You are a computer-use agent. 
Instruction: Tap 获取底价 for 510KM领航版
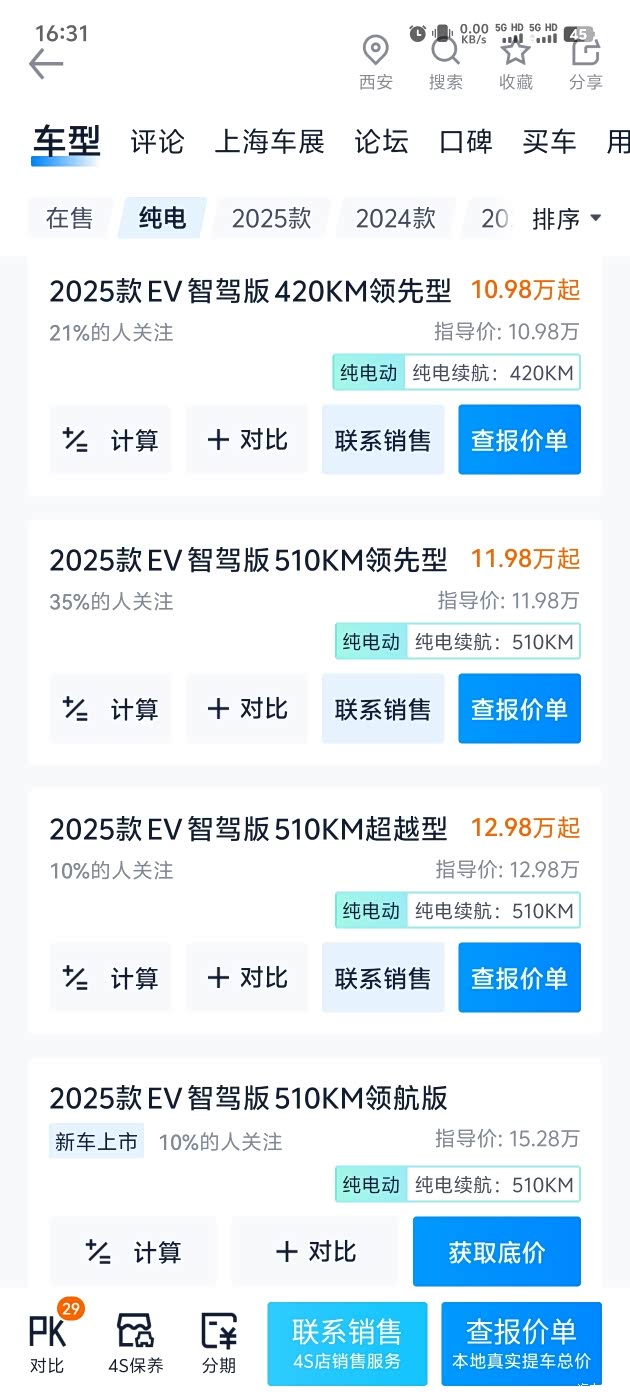click(496, 1252)
